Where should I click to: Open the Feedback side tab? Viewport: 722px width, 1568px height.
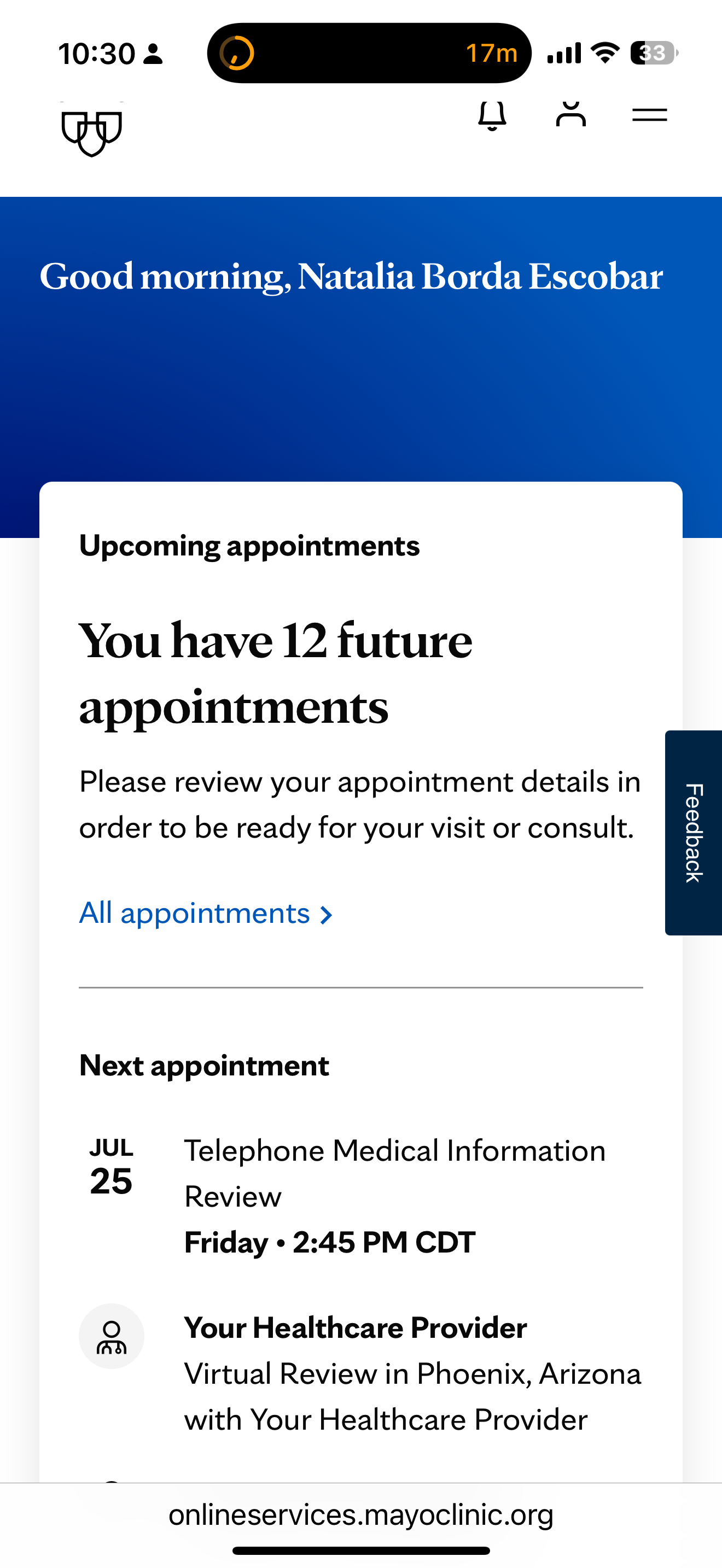[694, 832]
